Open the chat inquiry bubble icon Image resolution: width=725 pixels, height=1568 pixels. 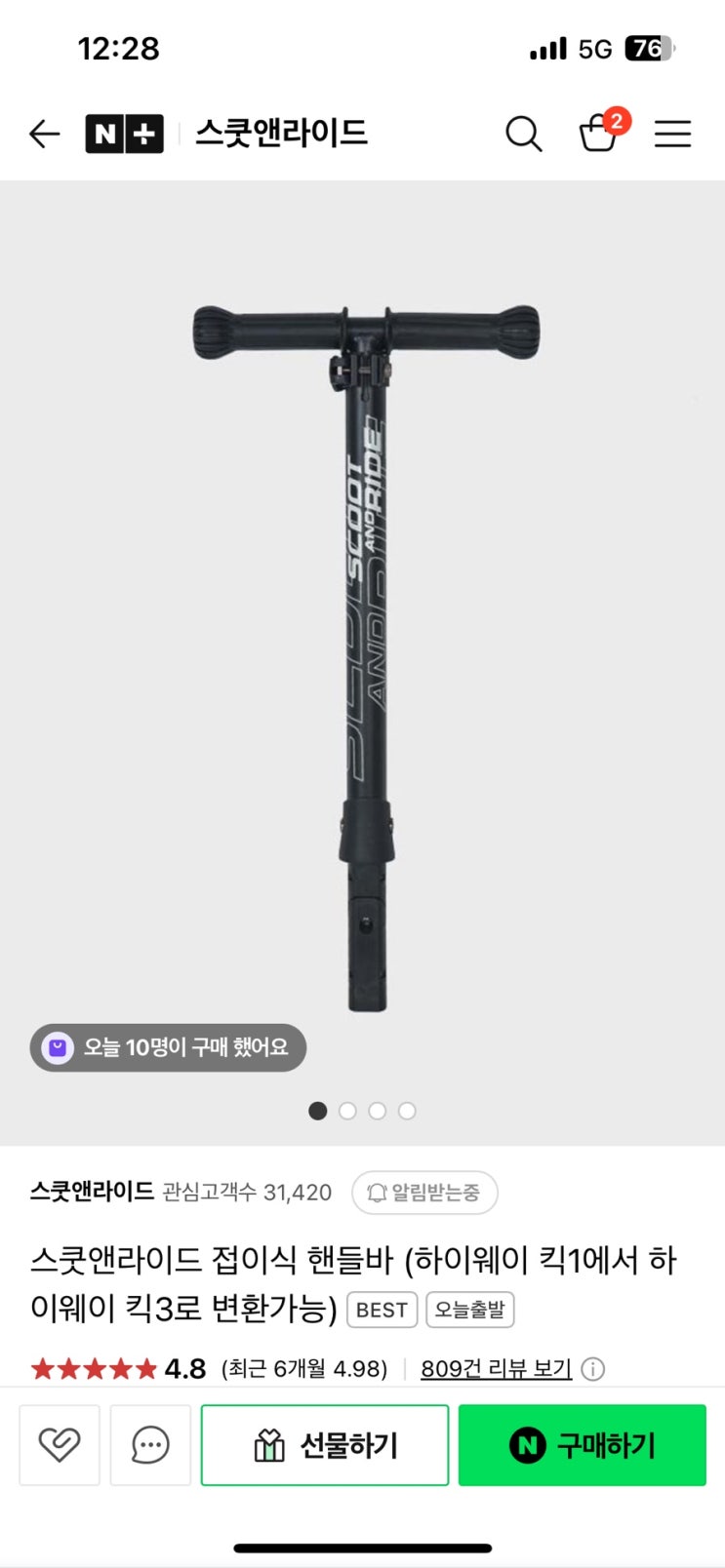[x=150, y=1444]
